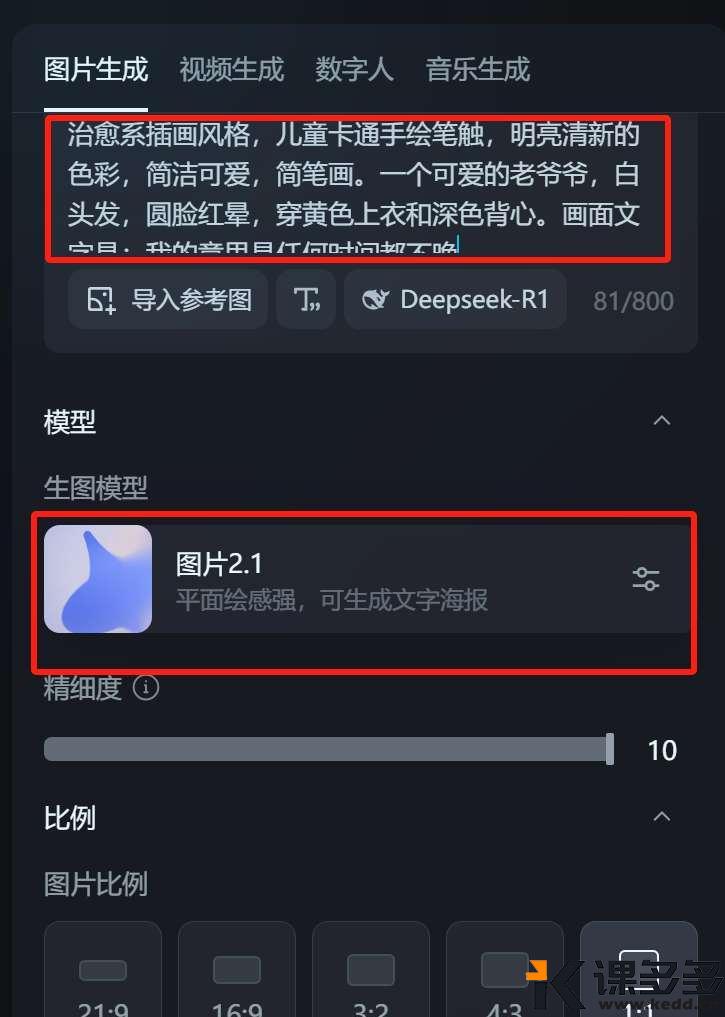Tap 导入参考图 button

click(x=168, y=299)
